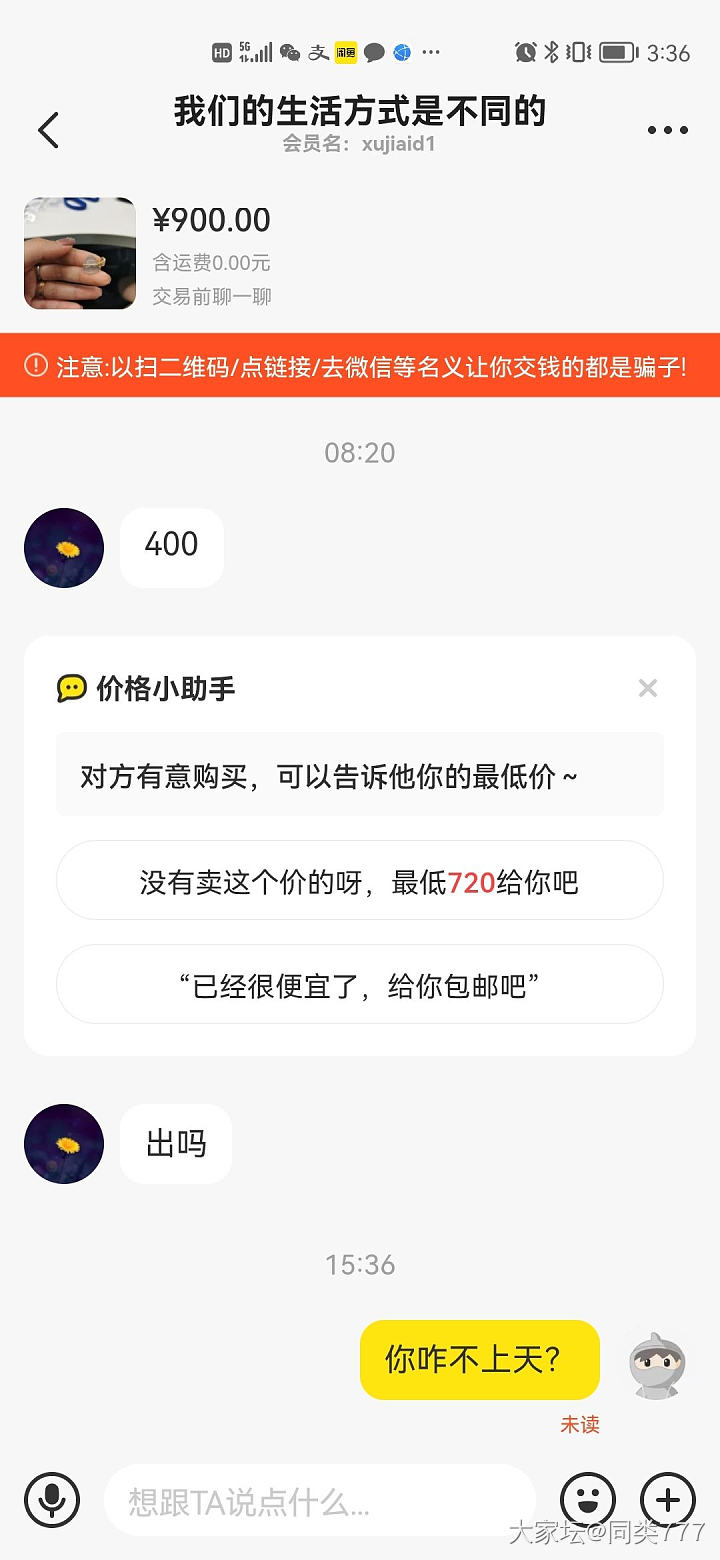Open the emoji picker
720x1560 pixels.
click(588, 1500)
